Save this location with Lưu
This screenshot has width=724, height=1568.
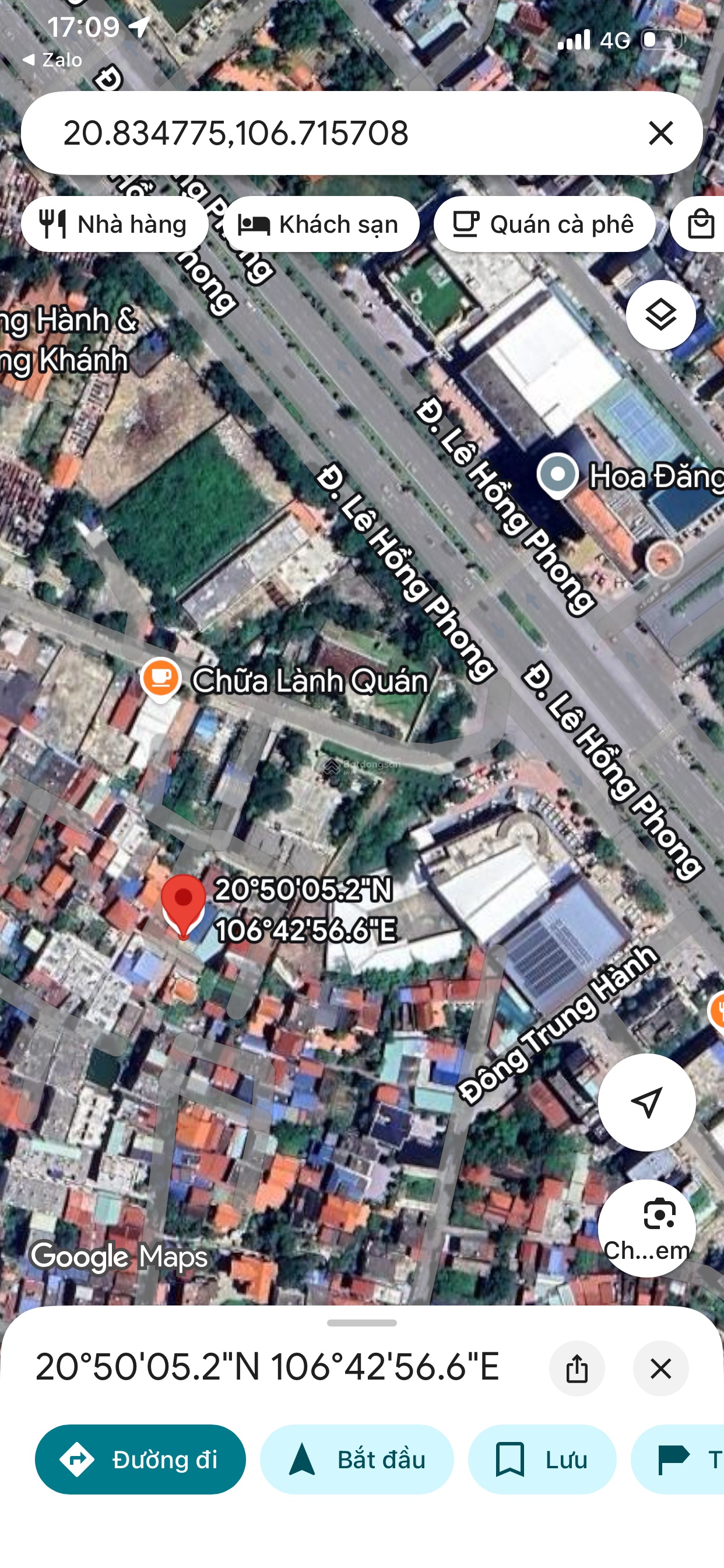(542, 1459)
